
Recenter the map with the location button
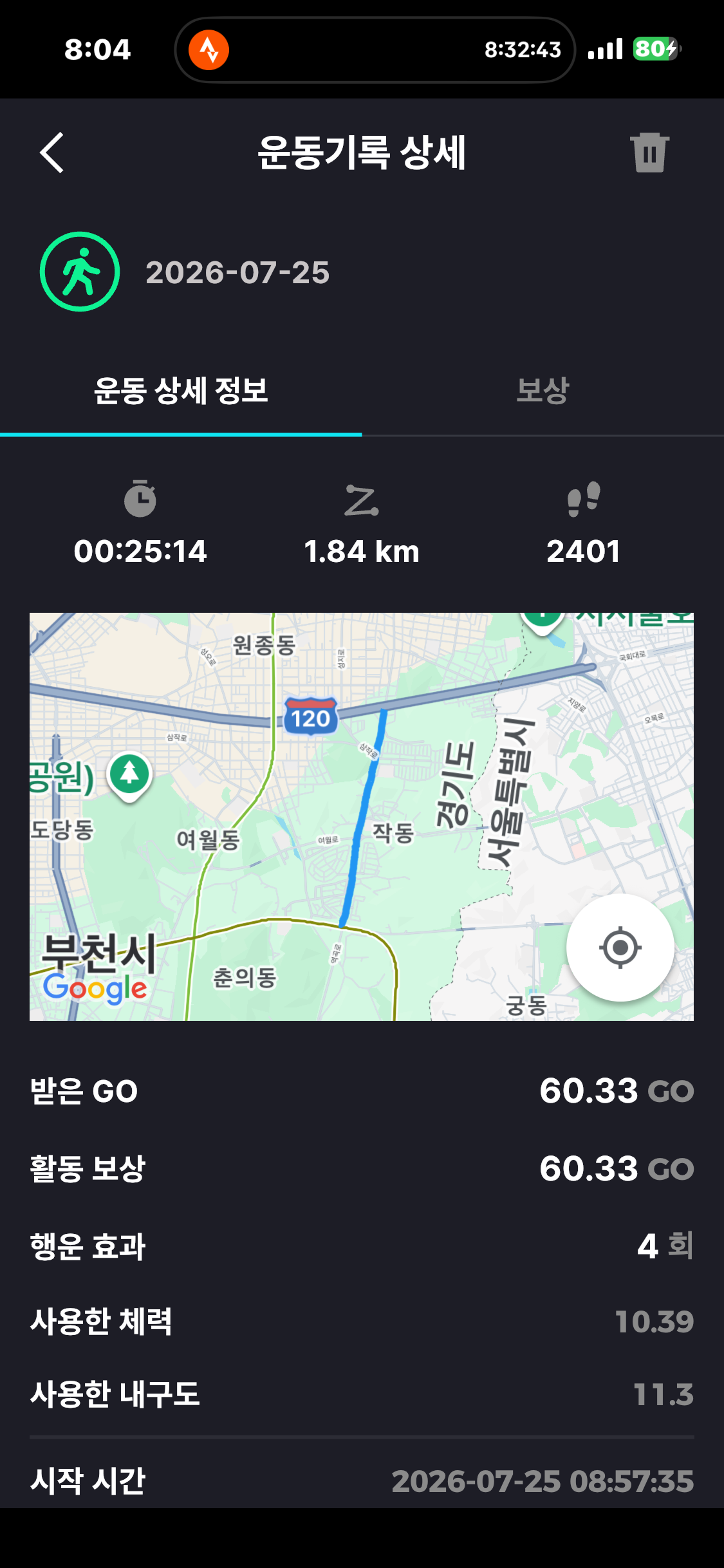tap(620, 947)
